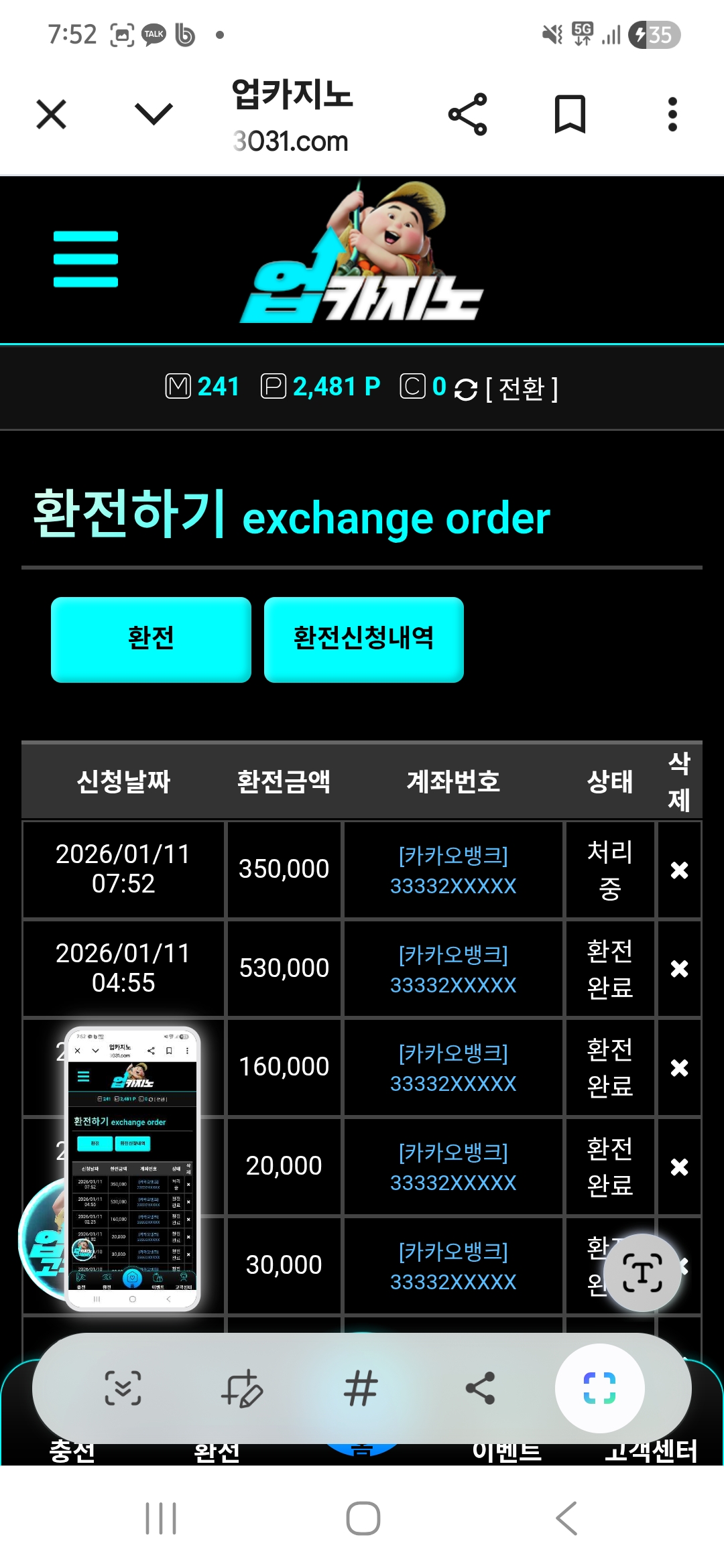The image size is (724, 1568).
Task: Share this web page
Action: click(x=467, y=114)
